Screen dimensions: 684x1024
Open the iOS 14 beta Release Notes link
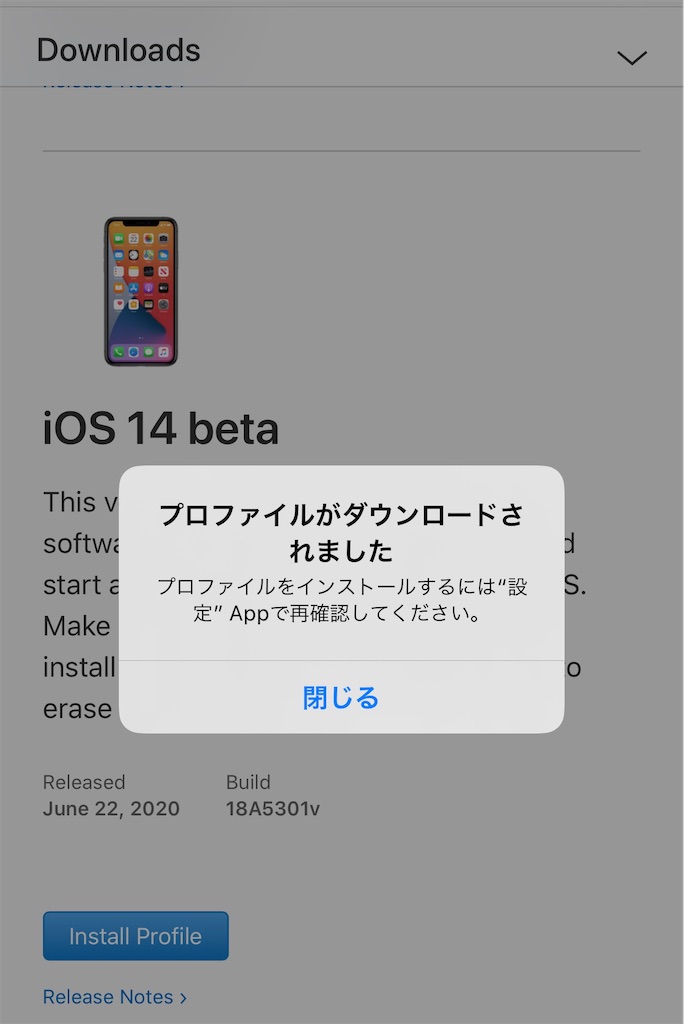coord(114,997)
